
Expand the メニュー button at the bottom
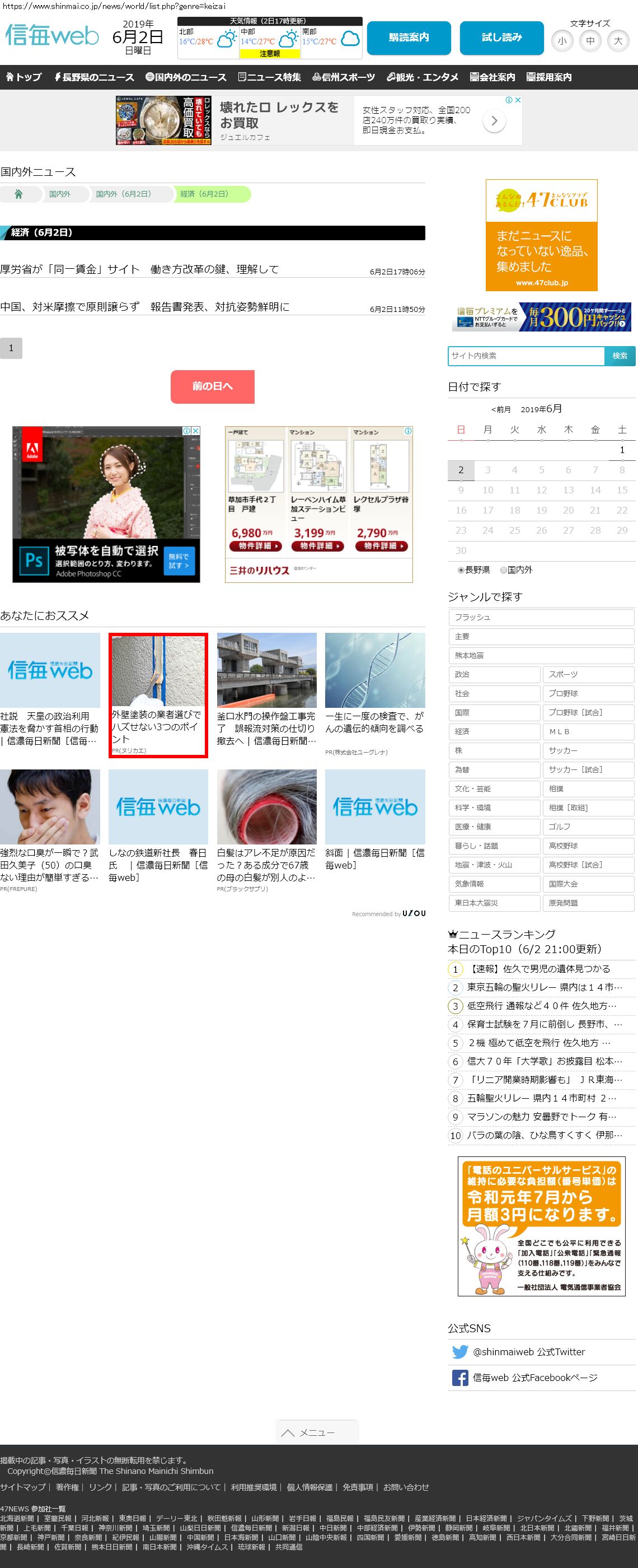tap(317, 1433)
